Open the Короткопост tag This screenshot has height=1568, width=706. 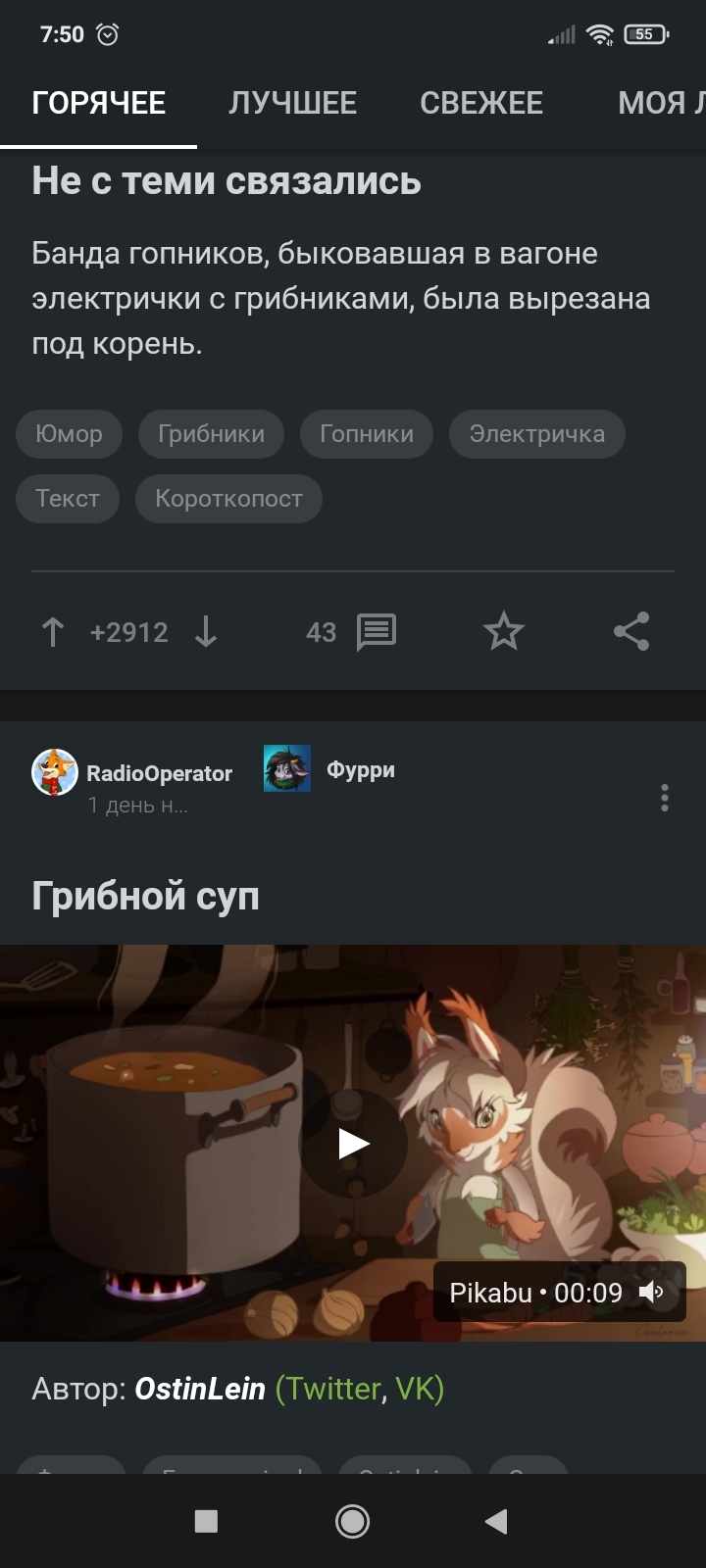(x=228, y=499)
